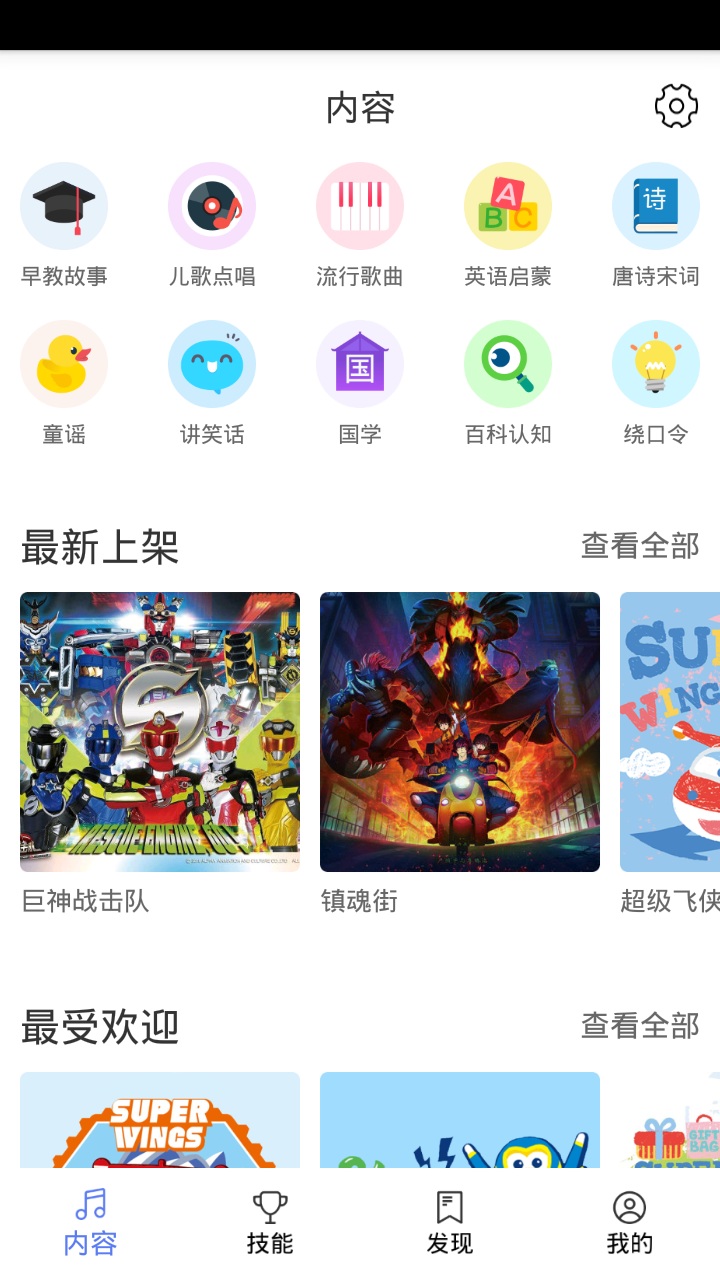Open the 超级飞侠 album under 最新上架
Screen dimensions: 720x1280
(x=670, y=732)
